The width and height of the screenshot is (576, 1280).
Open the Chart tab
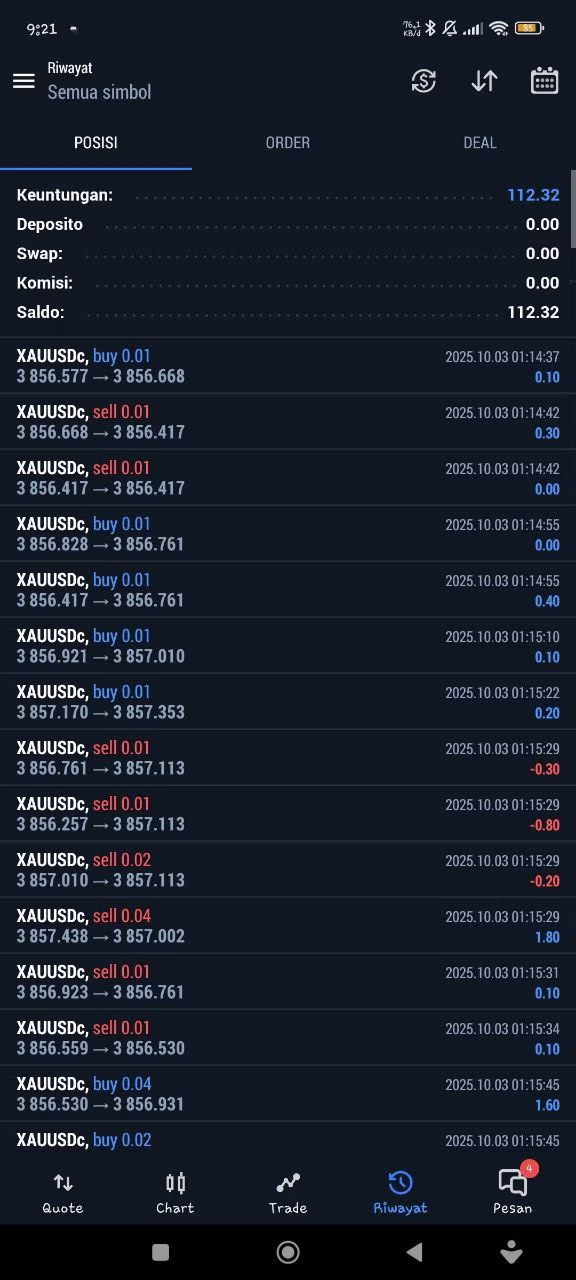click(175, 1193)
